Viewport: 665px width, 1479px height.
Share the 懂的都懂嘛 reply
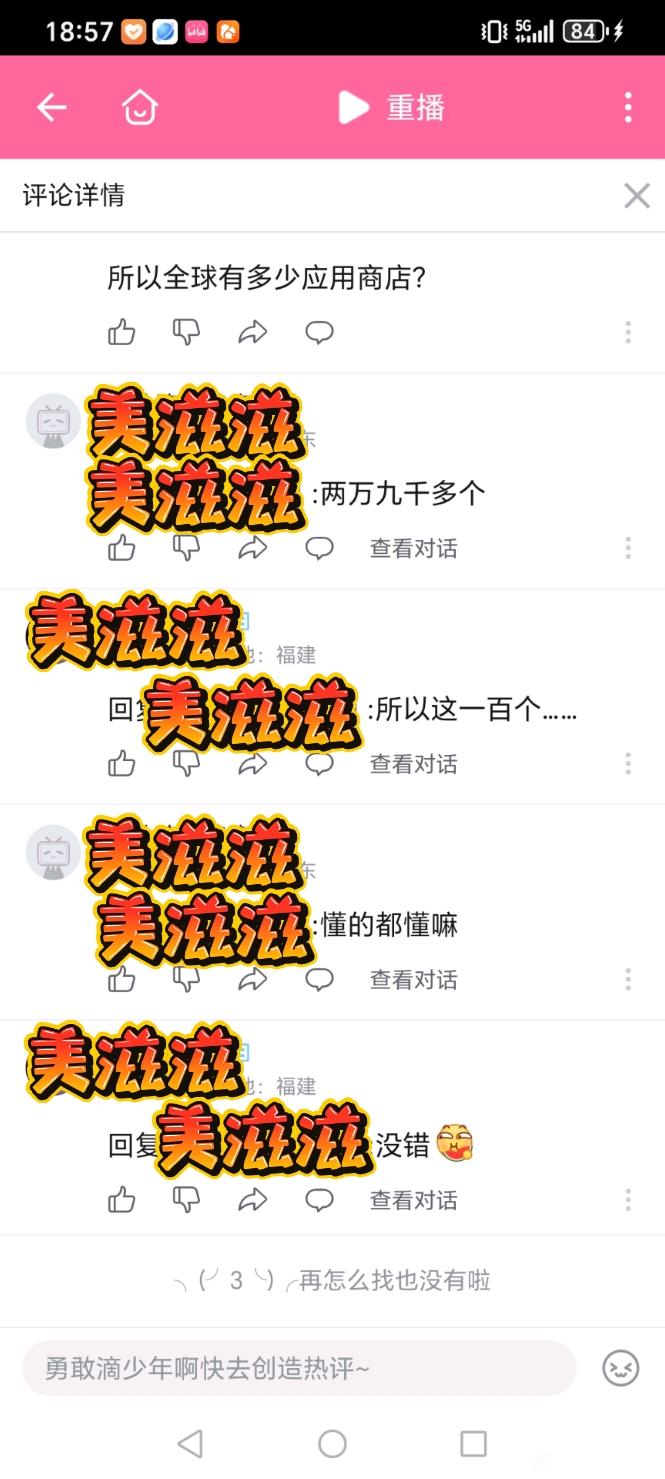tap(252, 980)
